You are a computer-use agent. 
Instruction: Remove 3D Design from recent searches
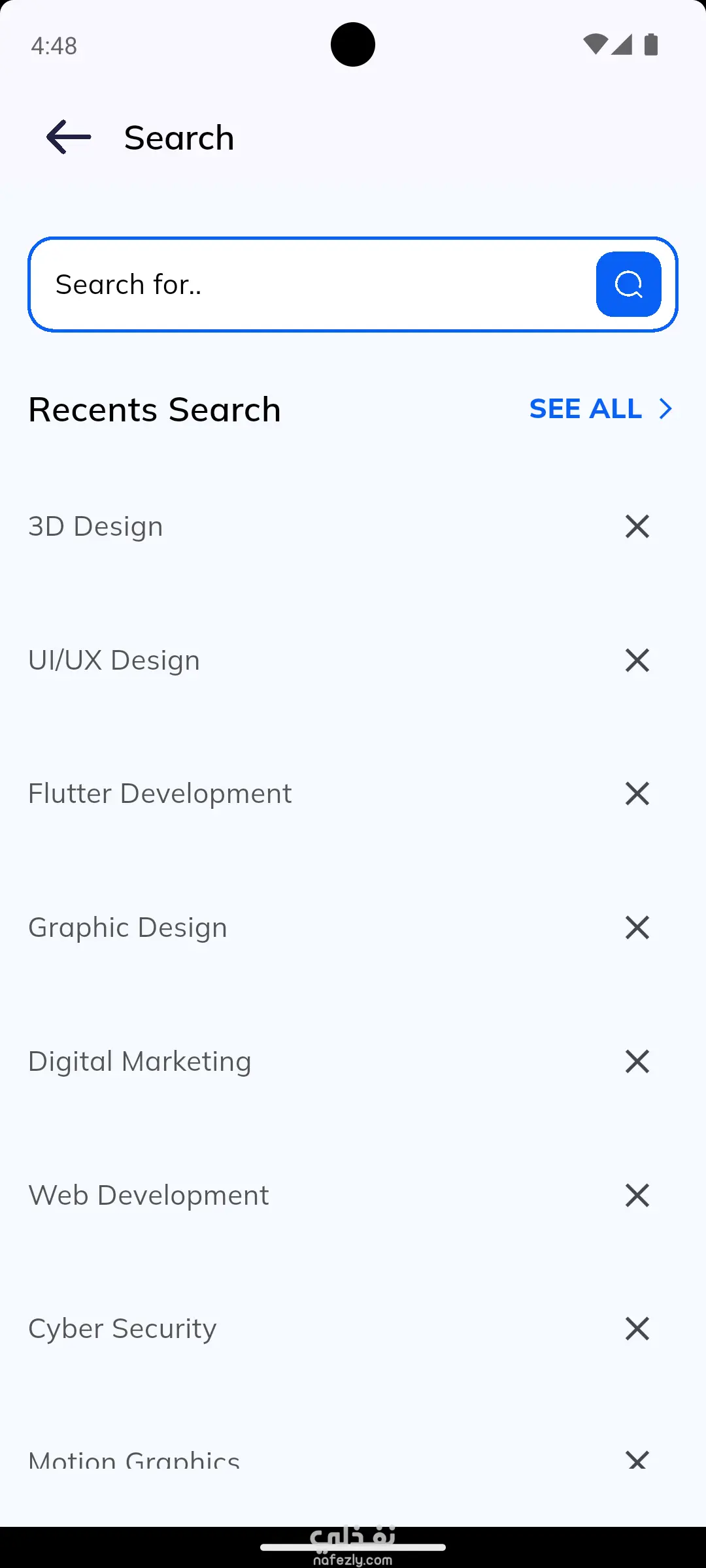(x=637, y=527)
